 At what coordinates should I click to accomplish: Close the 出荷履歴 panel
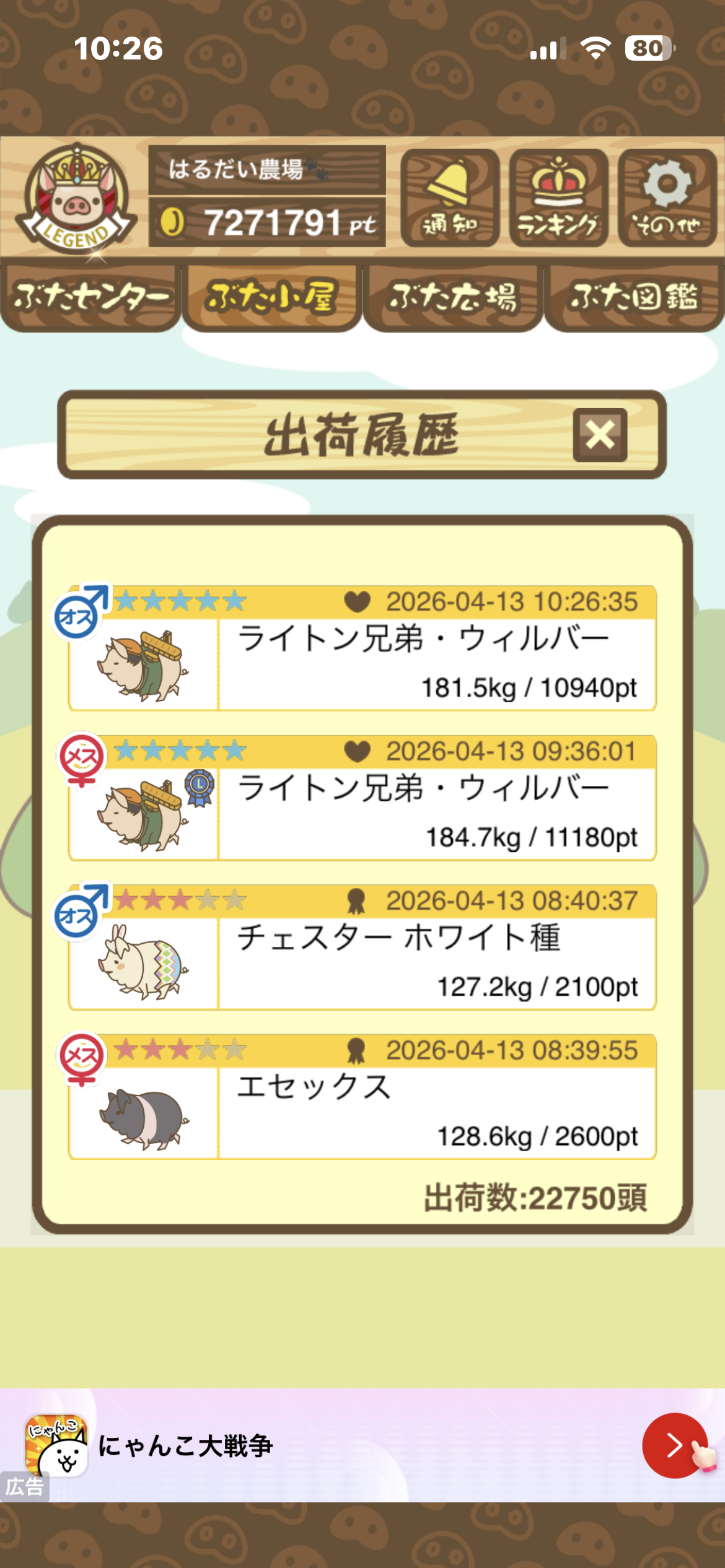[x=599, y=435]
